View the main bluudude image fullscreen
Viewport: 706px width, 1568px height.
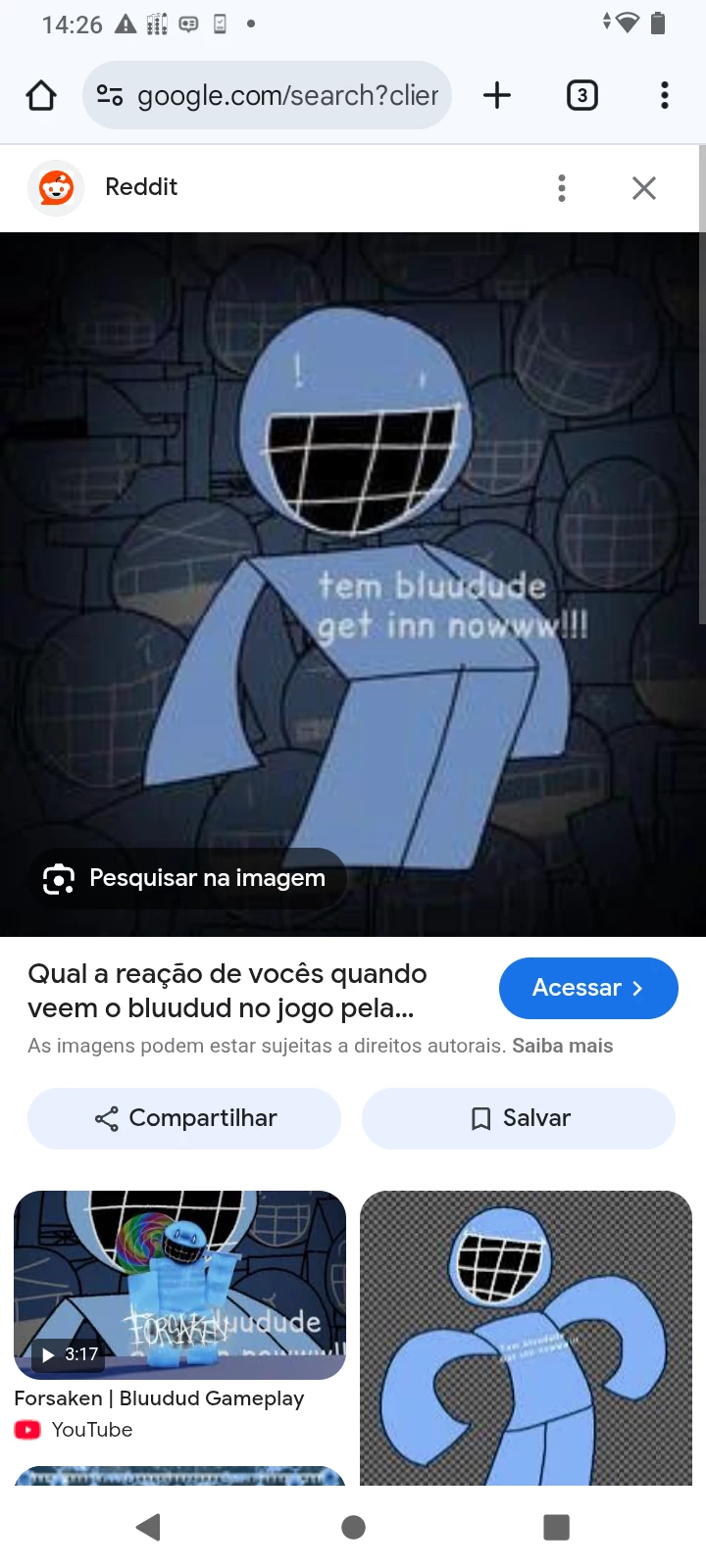(353, 549)
